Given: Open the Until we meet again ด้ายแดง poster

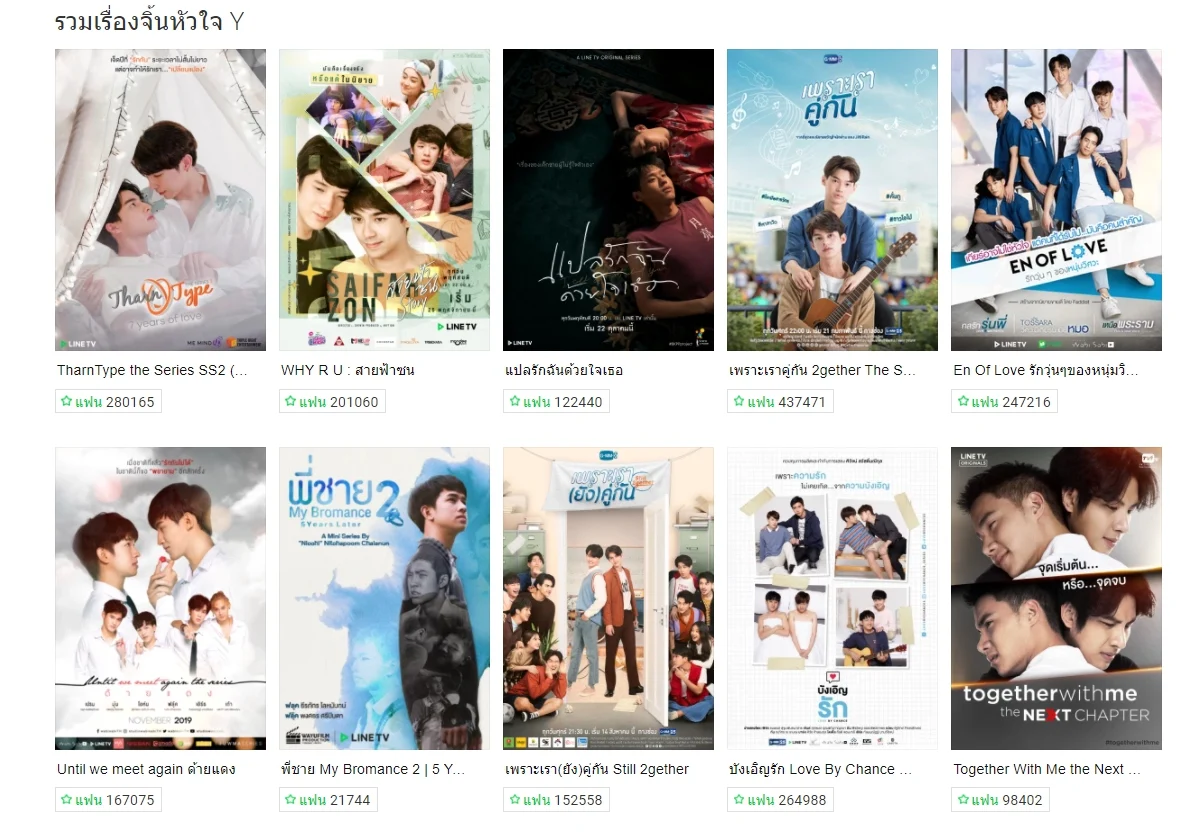Looking at the screenshot, I should coord(160,598).
